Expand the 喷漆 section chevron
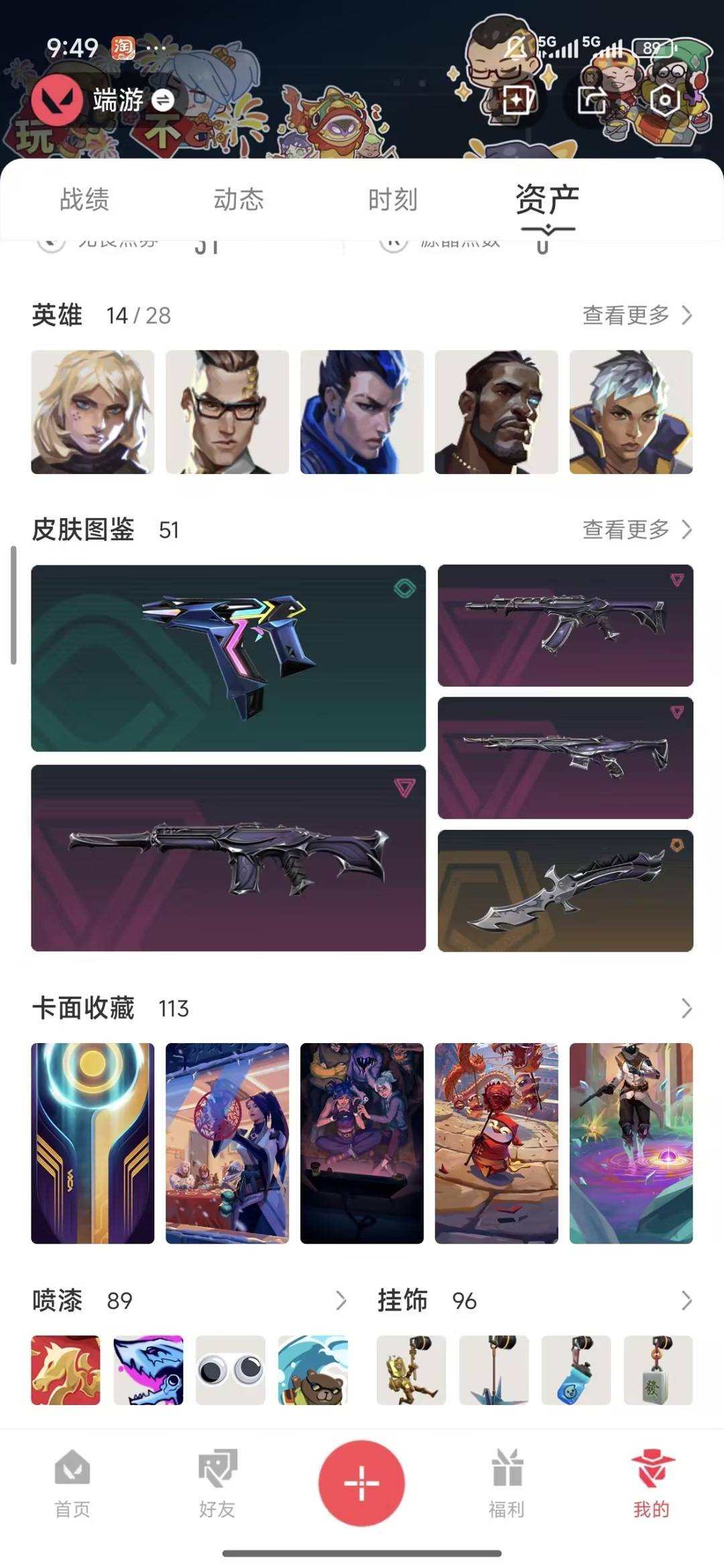The height and width of the screenshot is (1568, 724). pyautogui.click(x=339, y=1301)
